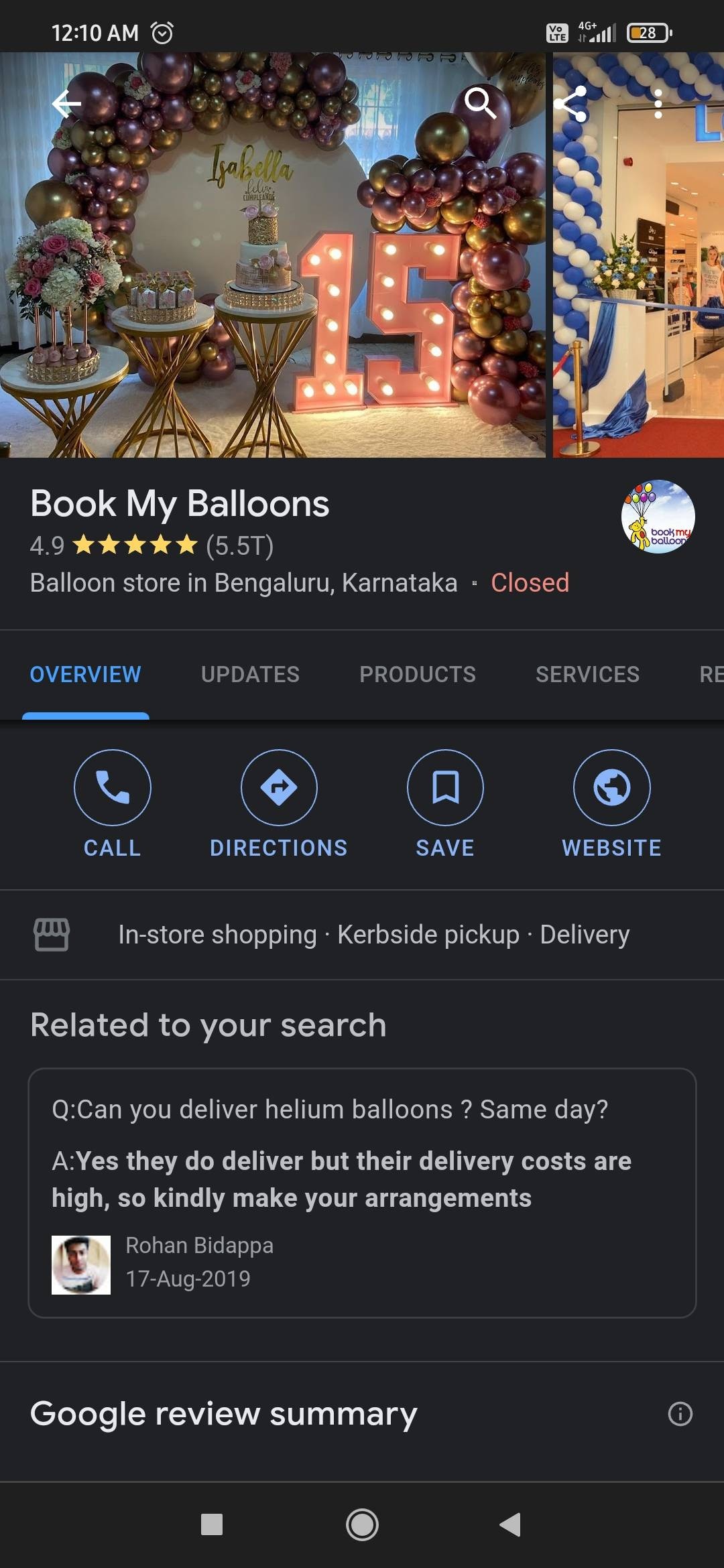Tap the system home button
Image resolution: width=724 pixels, height=1568 pixels.
362,1524
